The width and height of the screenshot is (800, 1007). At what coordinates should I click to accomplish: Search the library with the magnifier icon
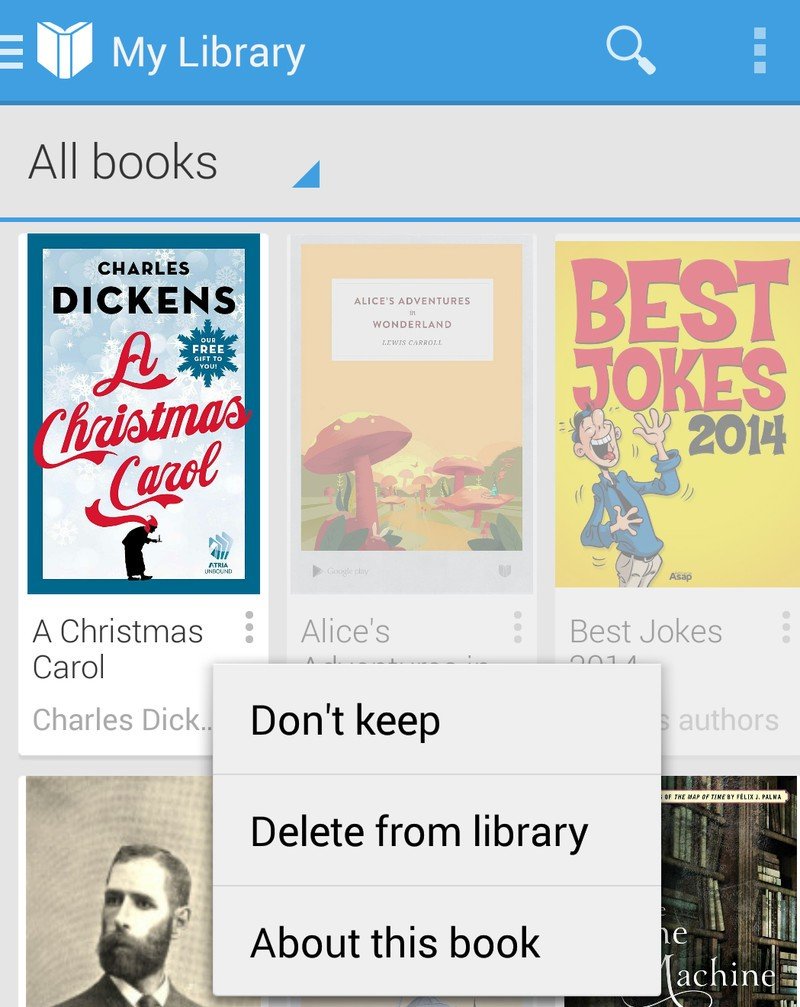(631, 50)
